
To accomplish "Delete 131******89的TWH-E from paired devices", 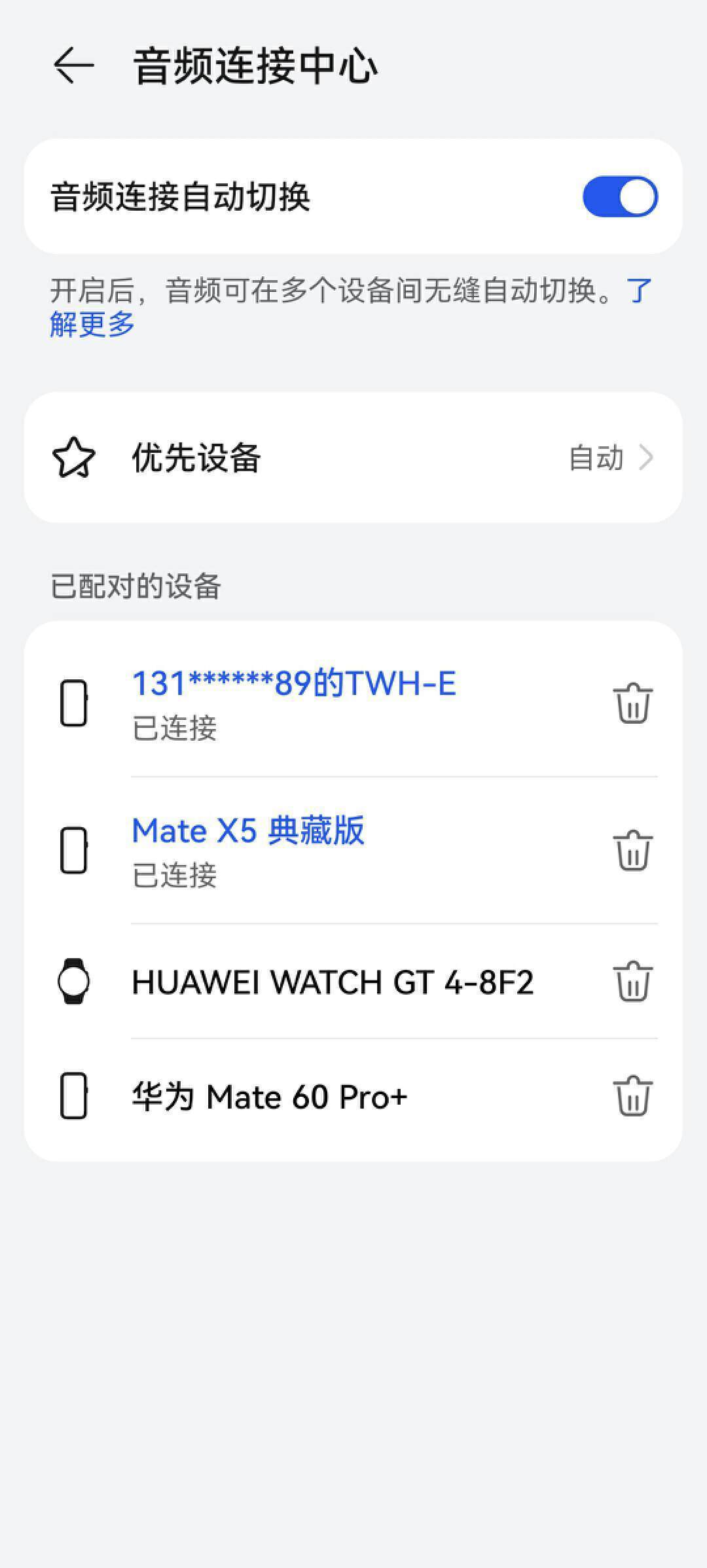I will 632,704.
